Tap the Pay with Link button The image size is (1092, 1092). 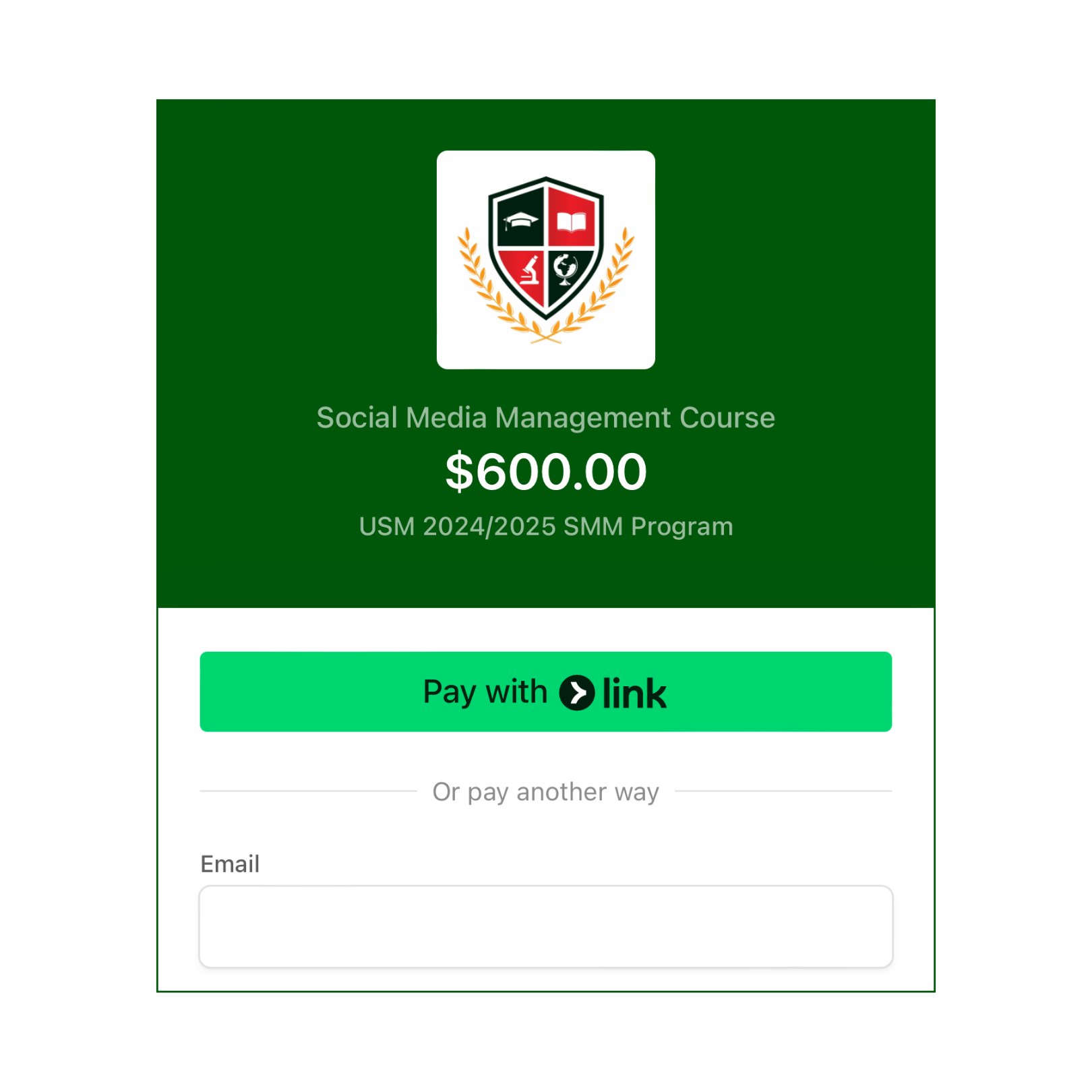[545, 692]
